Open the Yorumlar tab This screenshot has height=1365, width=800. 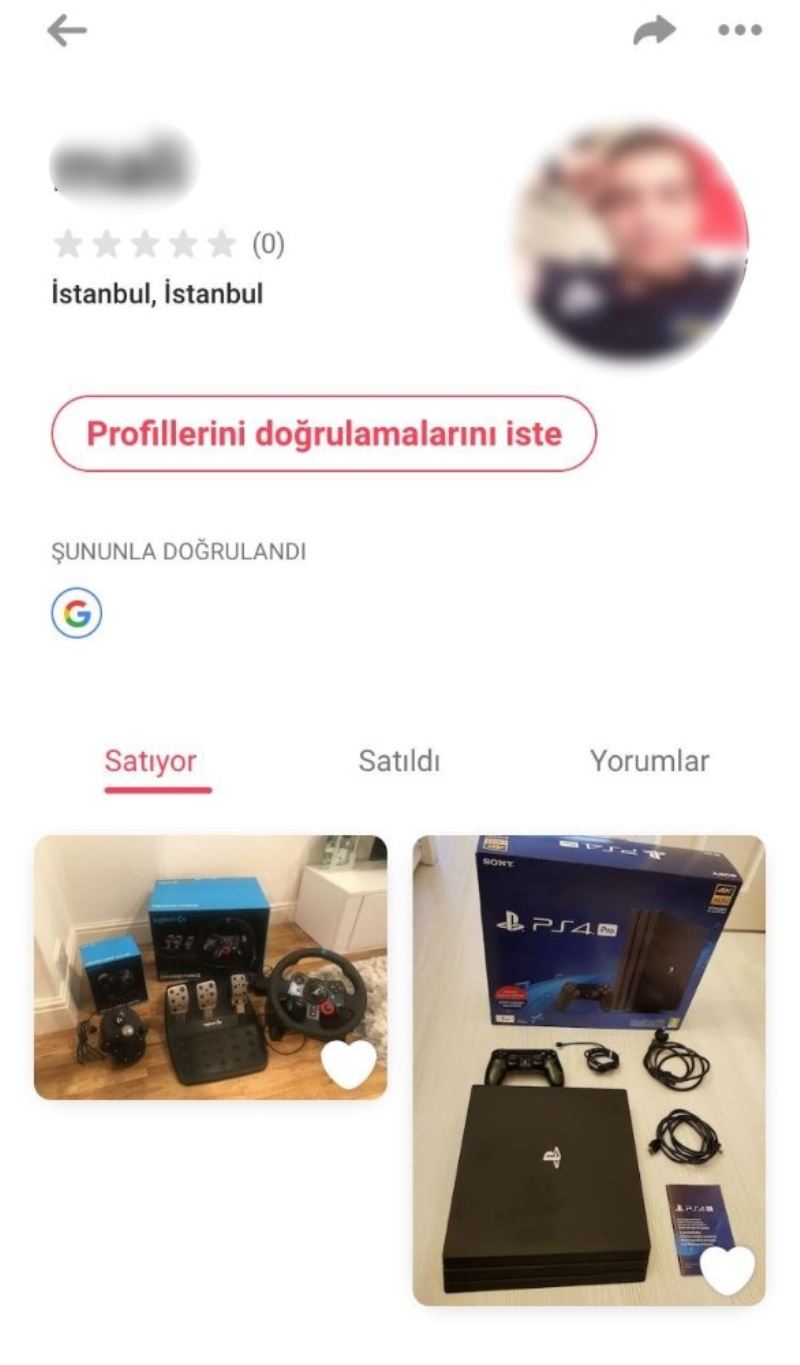click(649, 761)
